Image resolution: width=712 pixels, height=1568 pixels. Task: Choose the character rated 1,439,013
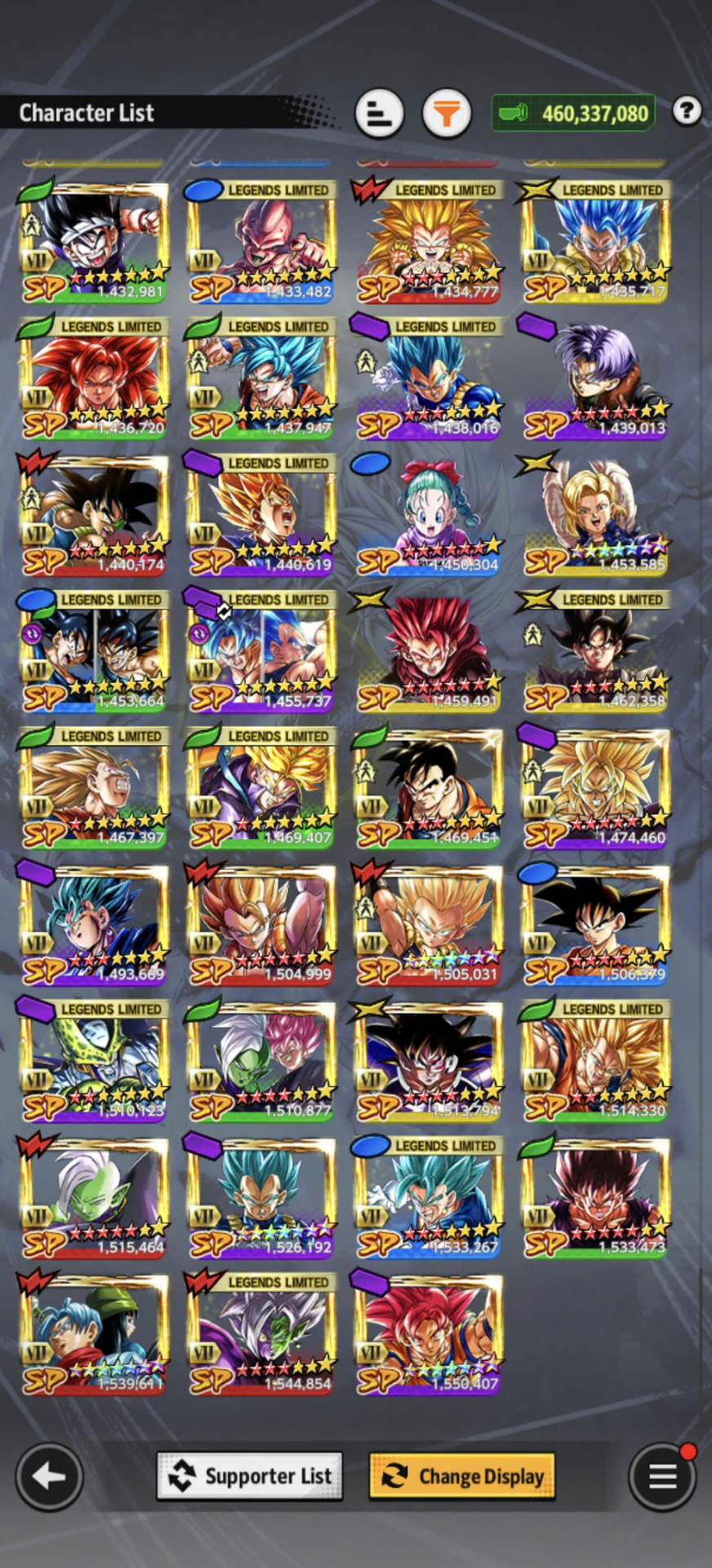pos(594,377)
